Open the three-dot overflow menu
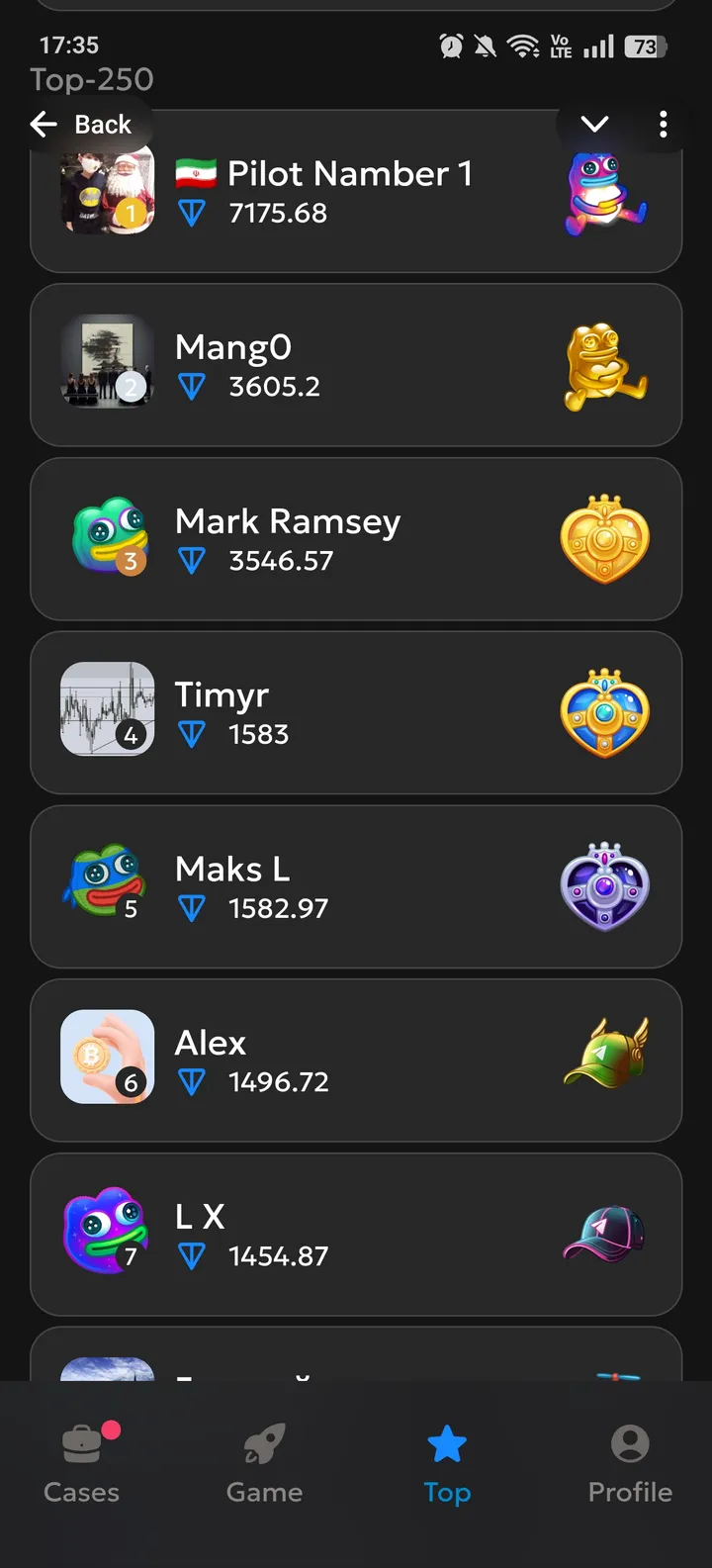712x1568 pixels. [x=663, y=125]
